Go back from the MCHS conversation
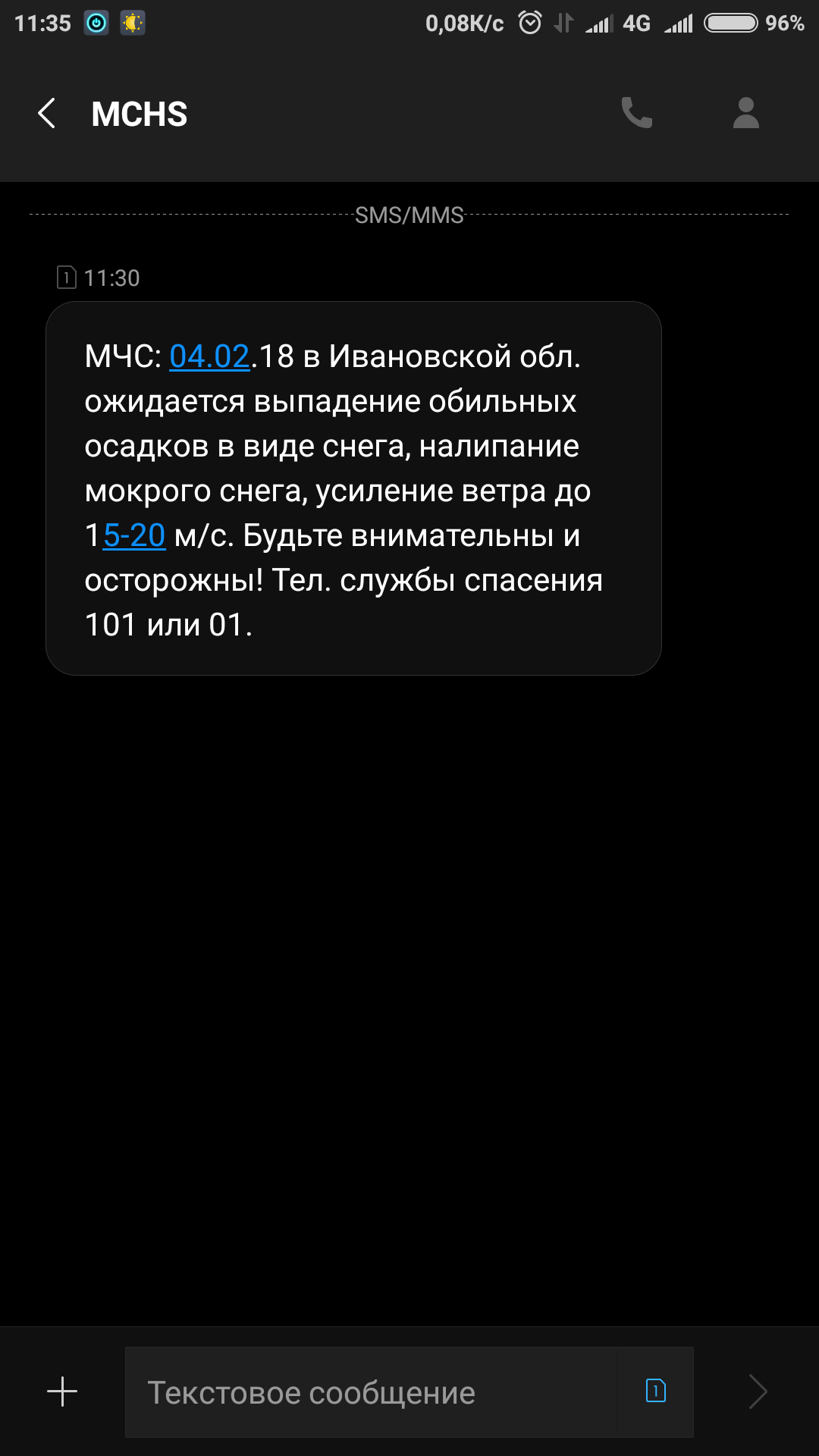The height and width of the screenshot is (1456, 819). tap(47, 114)
